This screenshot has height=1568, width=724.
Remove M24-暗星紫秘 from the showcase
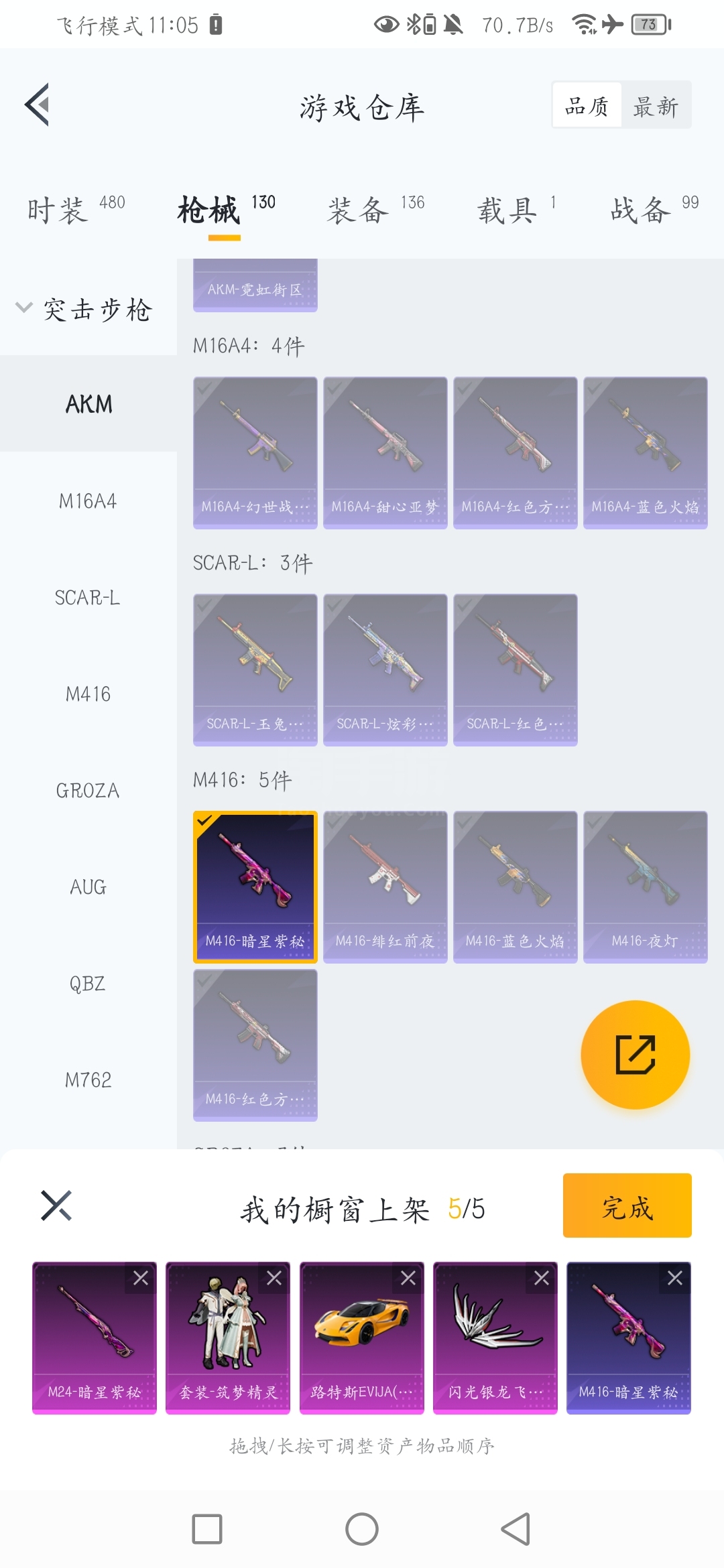[141, 1279]
